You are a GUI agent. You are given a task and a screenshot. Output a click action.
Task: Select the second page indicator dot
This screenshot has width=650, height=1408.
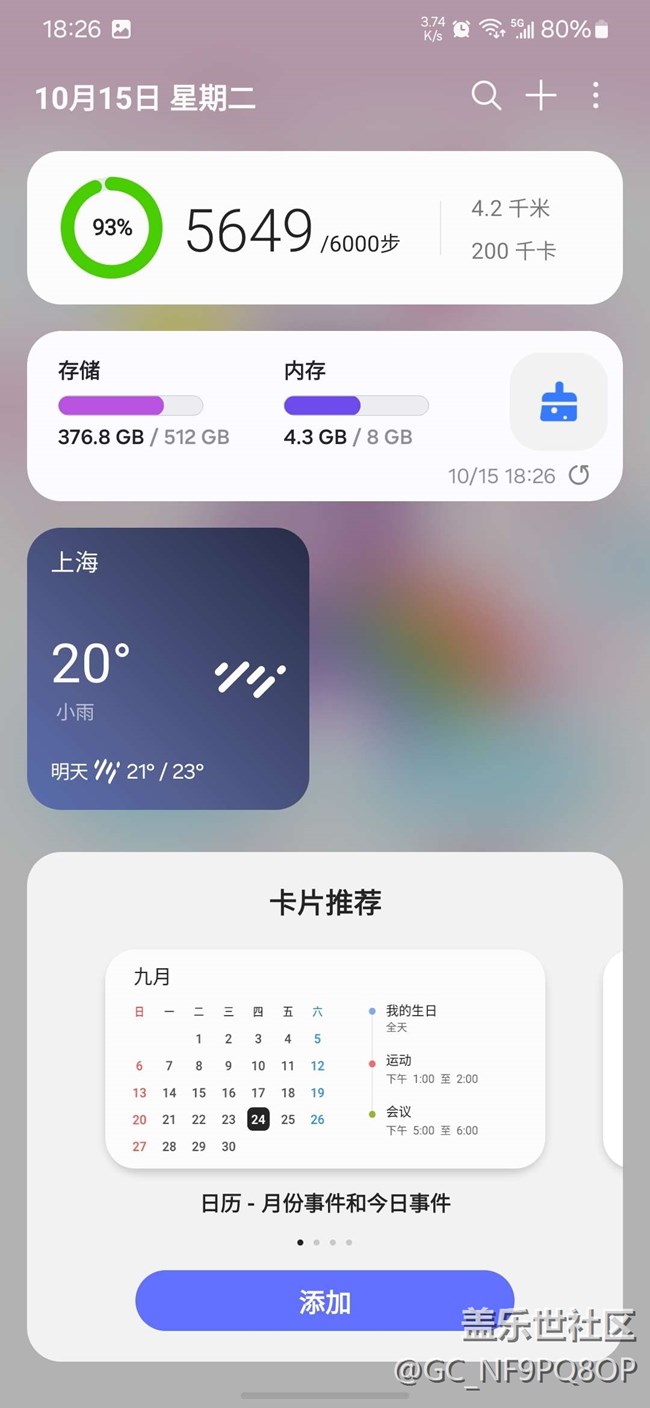point(316,1242)
